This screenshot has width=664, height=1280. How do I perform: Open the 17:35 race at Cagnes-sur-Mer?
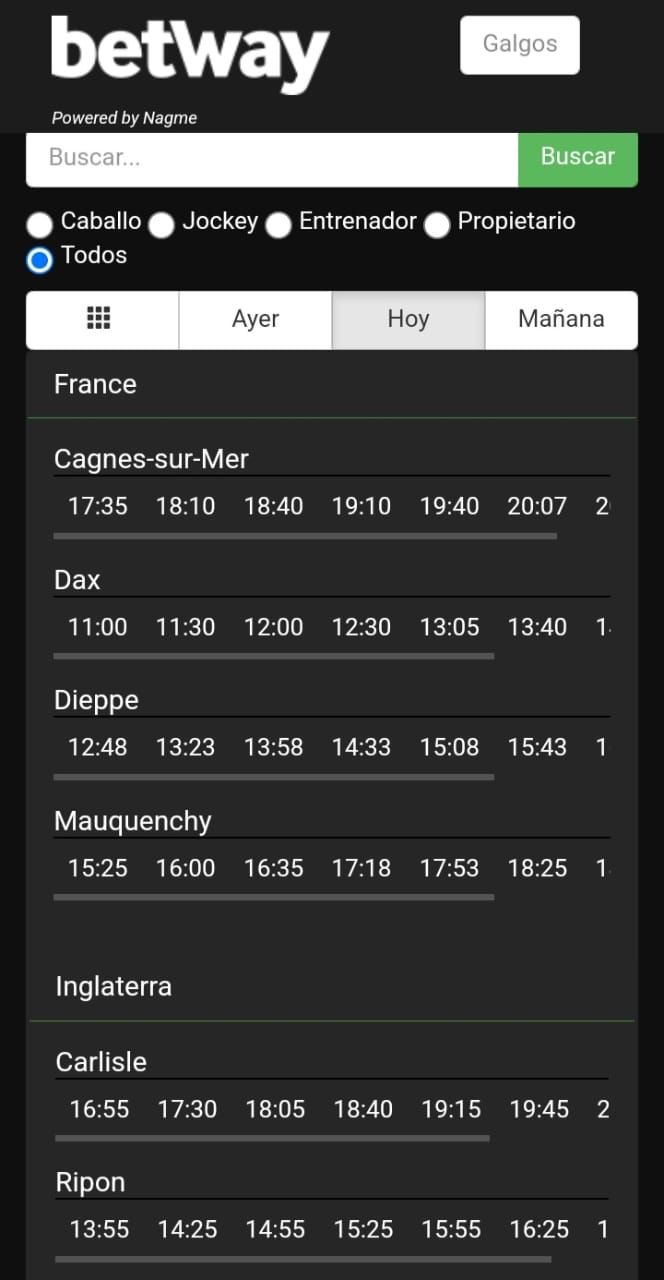(x=98, y=507)
